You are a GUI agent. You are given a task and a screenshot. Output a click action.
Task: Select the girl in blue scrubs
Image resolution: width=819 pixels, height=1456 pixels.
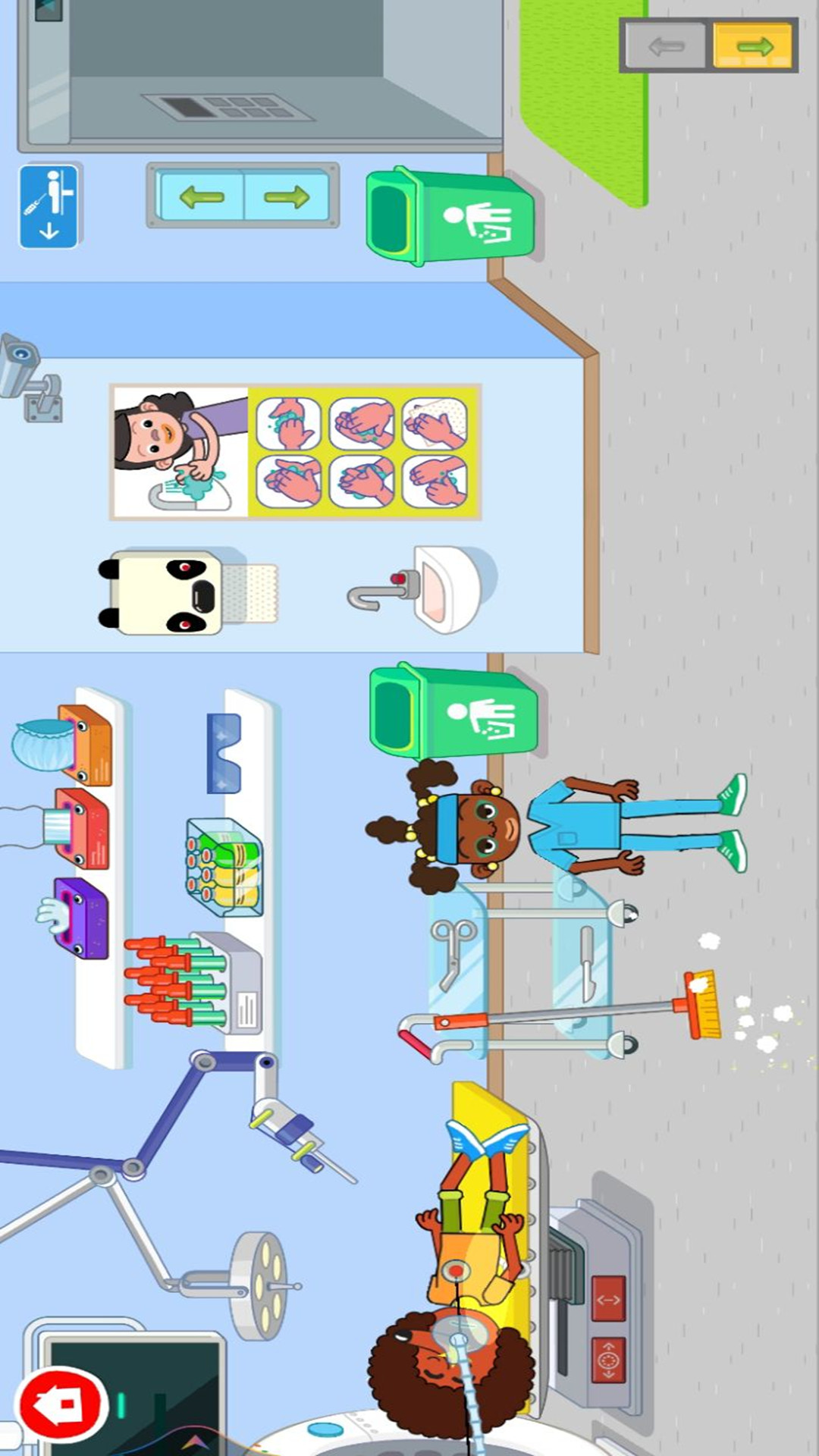click(576, 827)
